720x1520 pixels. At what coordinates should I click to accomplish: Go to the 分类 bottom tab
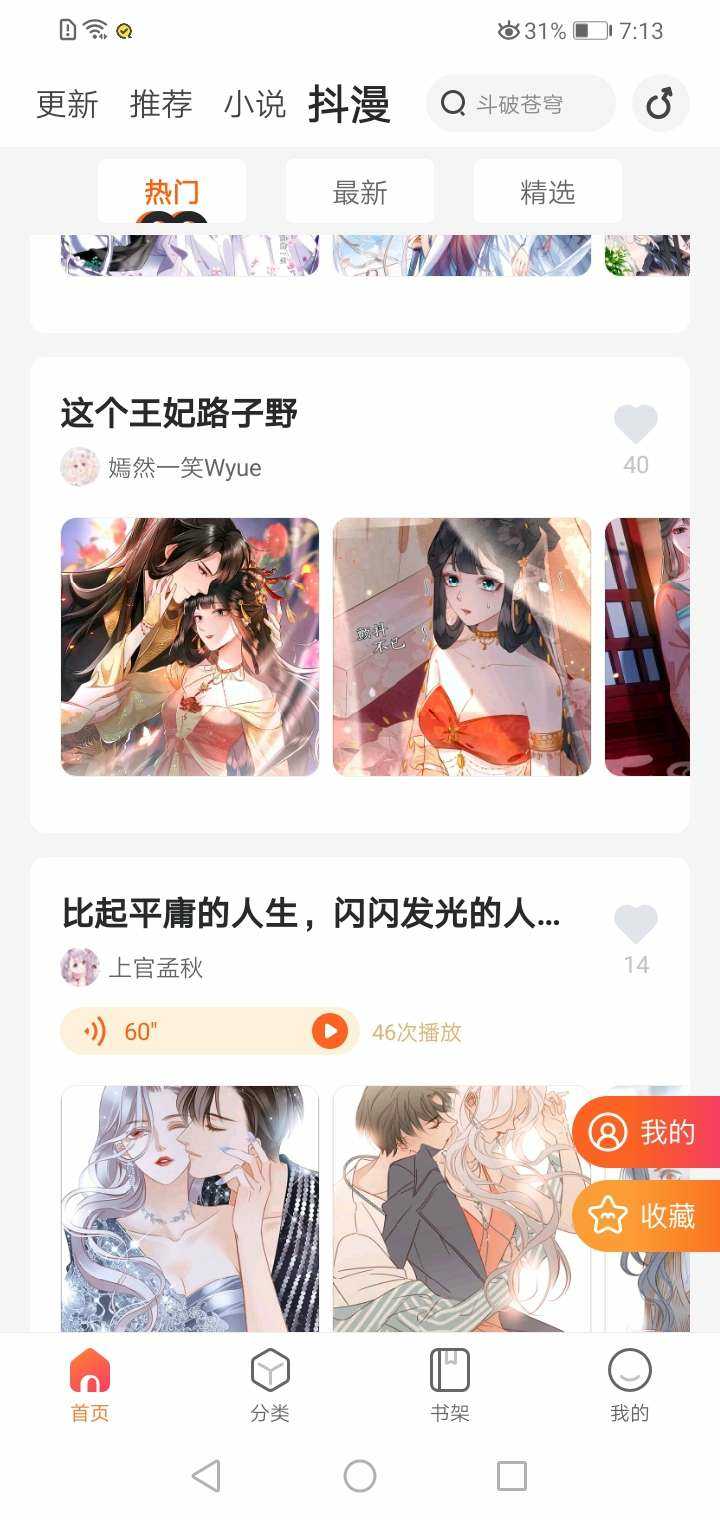click(270, 1385)
